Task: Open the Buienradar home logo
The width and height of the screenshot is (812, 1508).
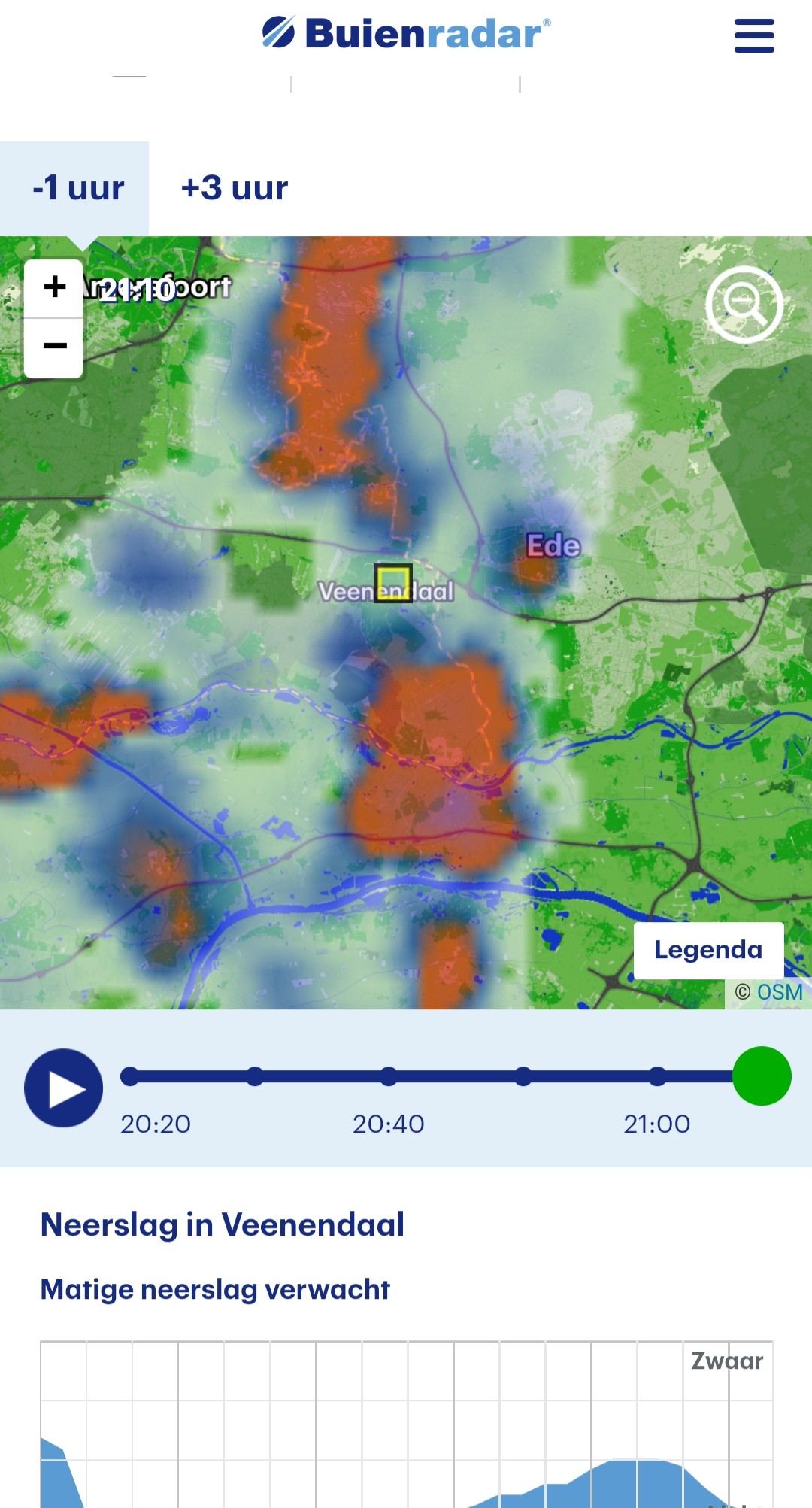Action: click(406, 34)
